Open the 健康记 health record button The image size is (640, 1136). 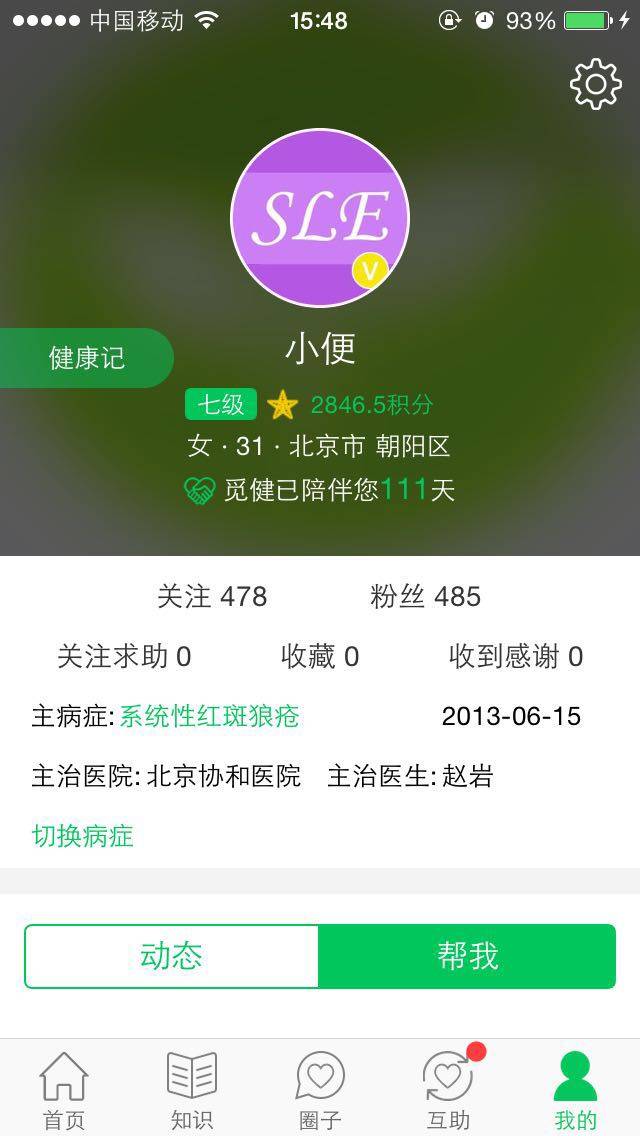click(x=87, y=358)
